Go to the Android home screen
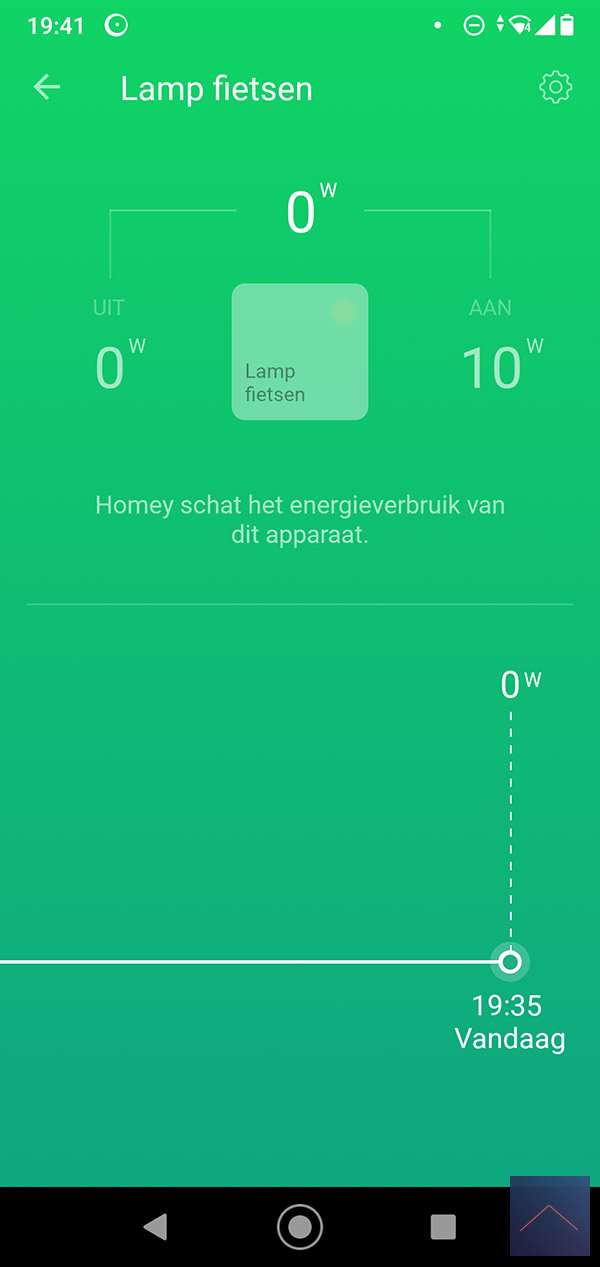This screenshot has height=1267, width=600. click(300, 1226)
